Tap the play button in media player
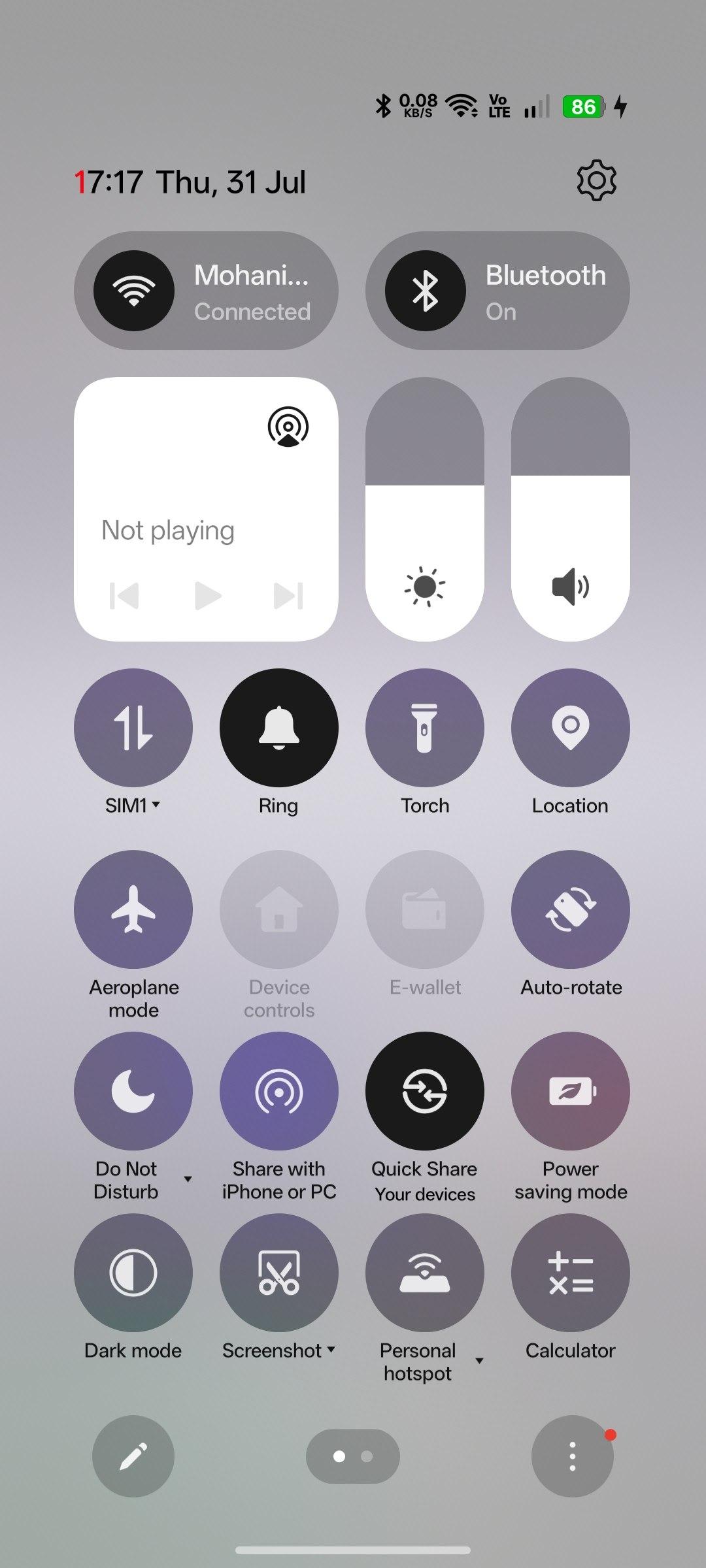The height and width of the screenshot is (1568, 706). point(207,596)
